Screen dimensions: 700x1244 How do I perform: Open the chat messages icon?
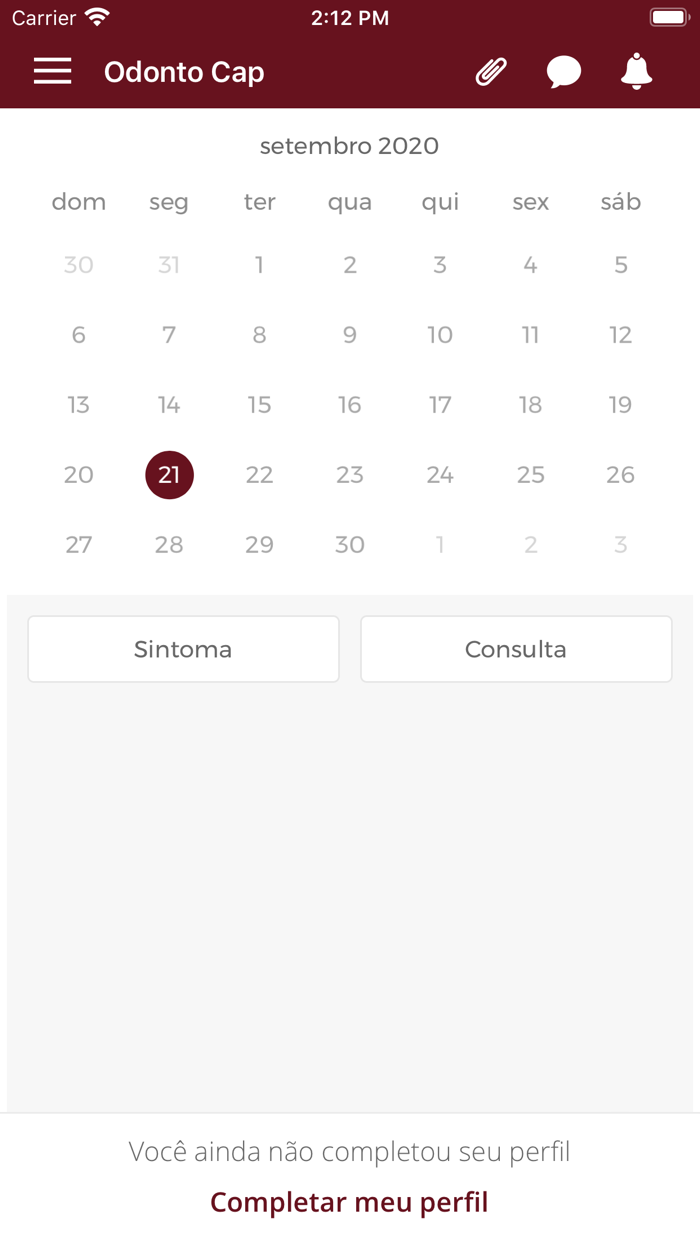[564, 72]
